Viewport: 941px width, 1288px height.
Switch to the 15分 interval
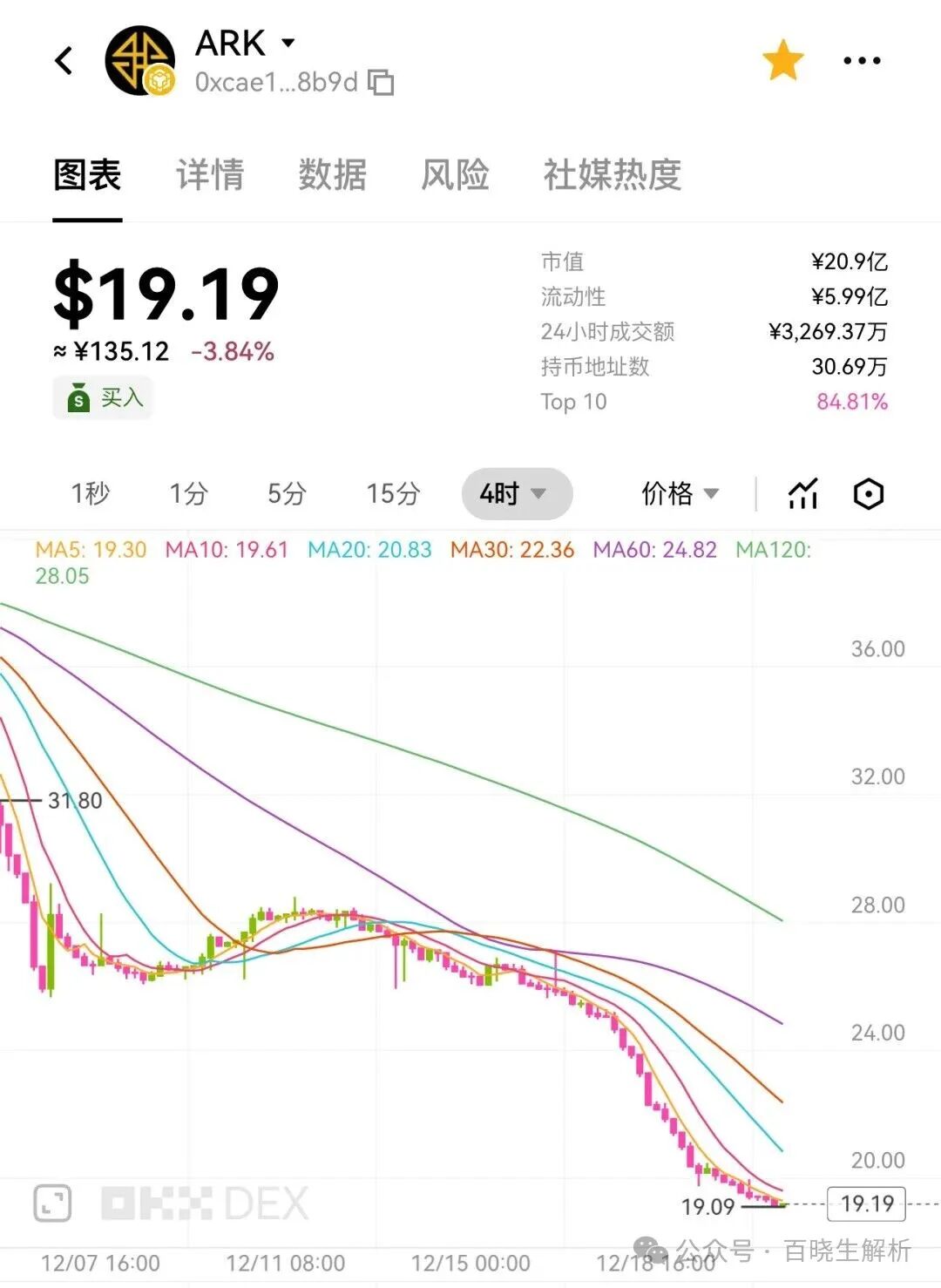tap(392, 493)
